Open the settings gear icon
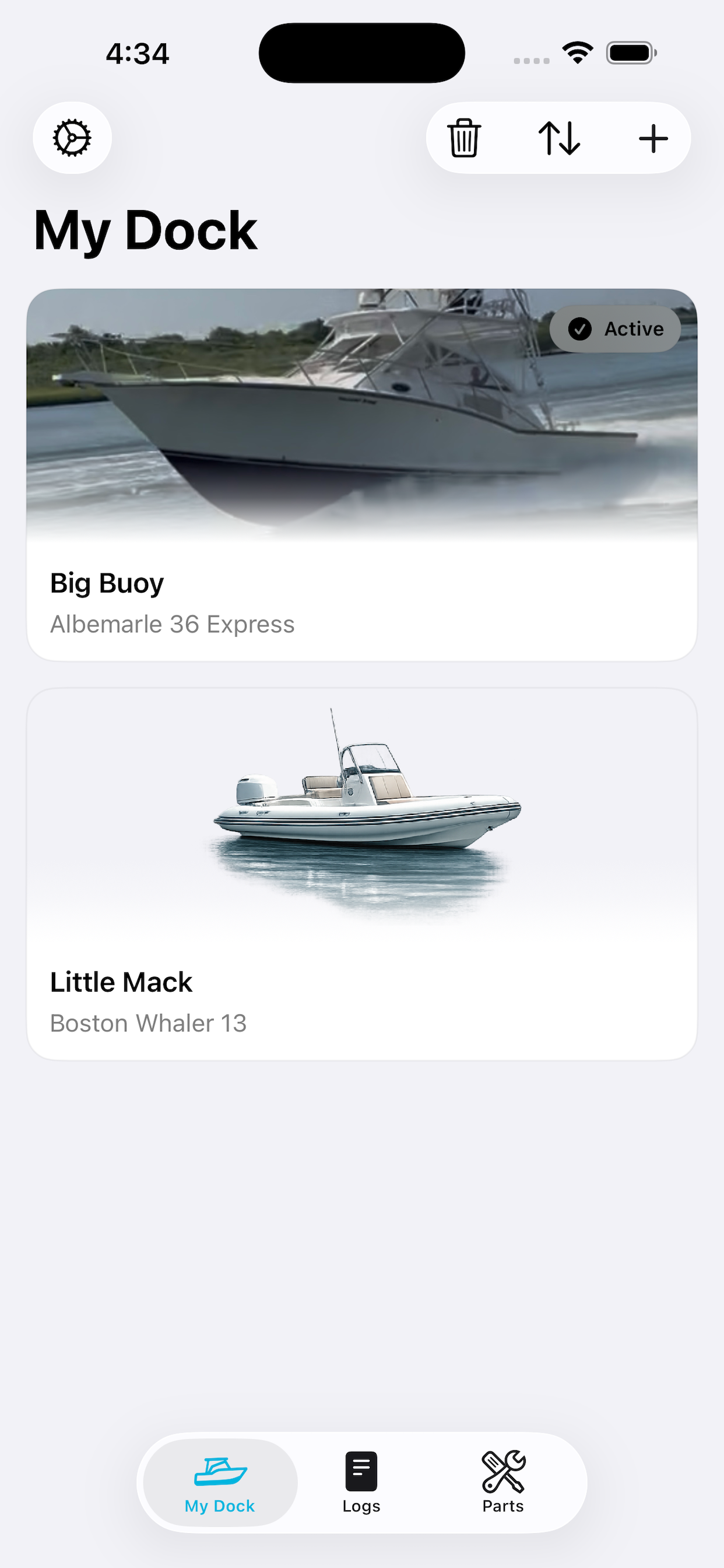This screenshot has width=724, height=1568. point(72,138)
